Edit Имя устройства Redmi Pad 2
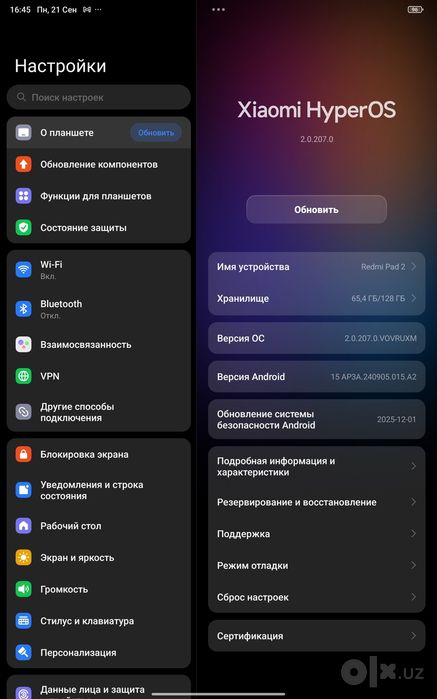 coord(317,267)
